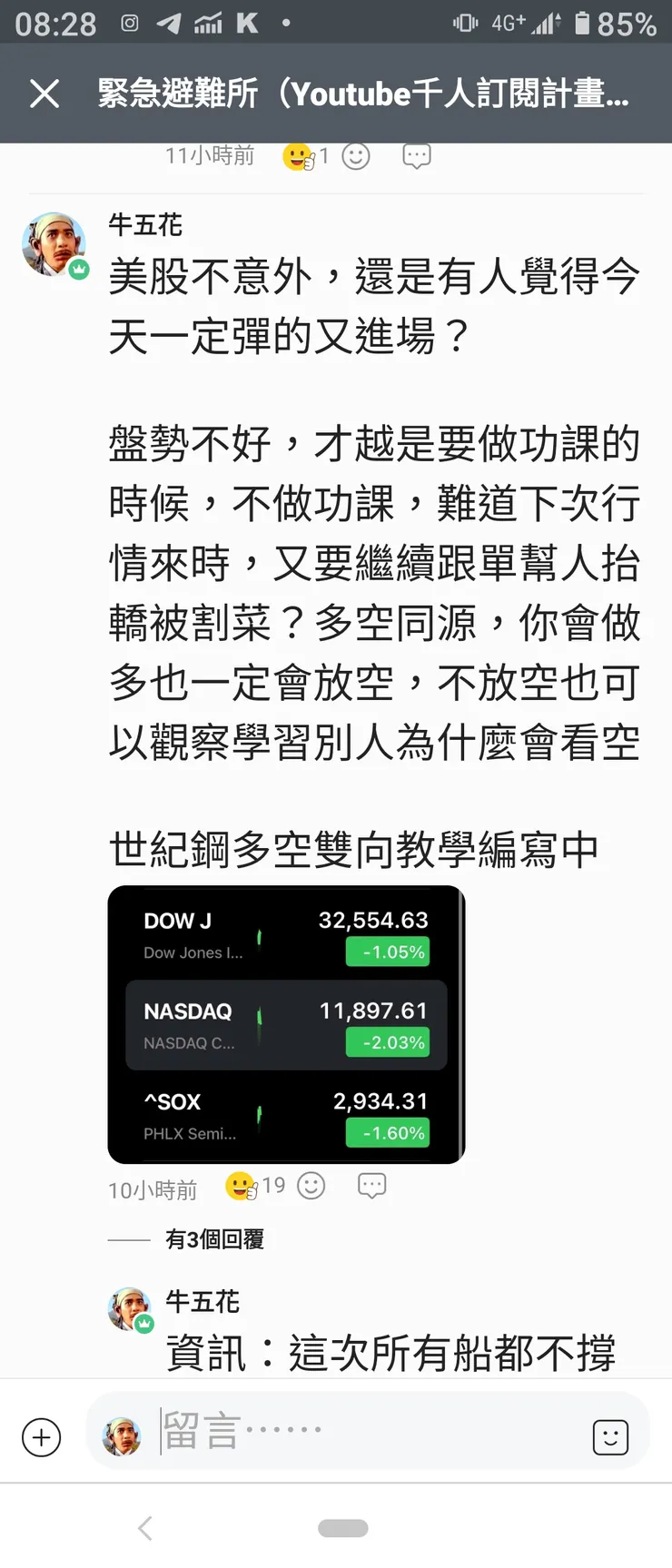Add a reaction to 牛五花's stock index post
Screen dimensions: 672x1568
[310, 1186]
